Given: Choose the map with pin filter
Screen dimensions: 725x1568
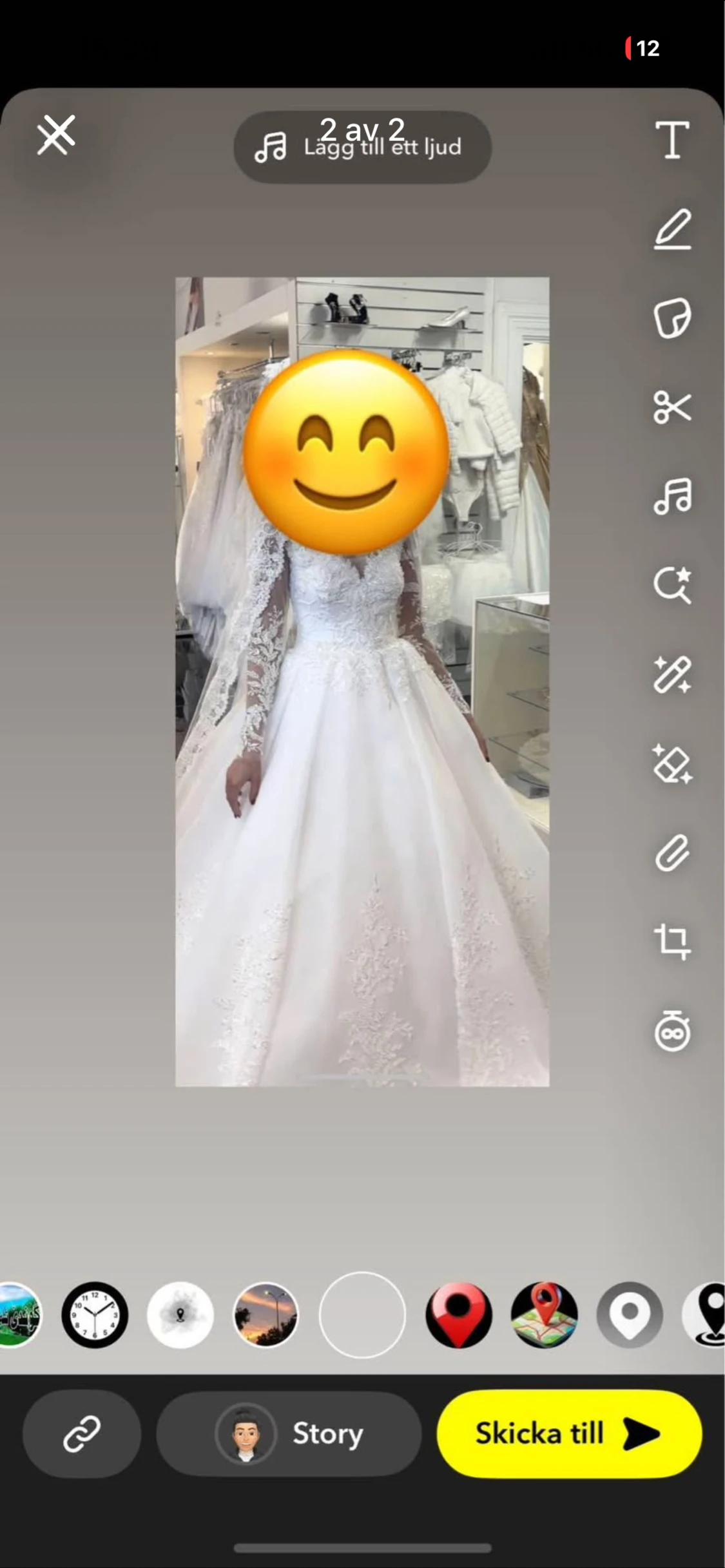Looking at the screenshot, I should click(x=544, y=1315).
